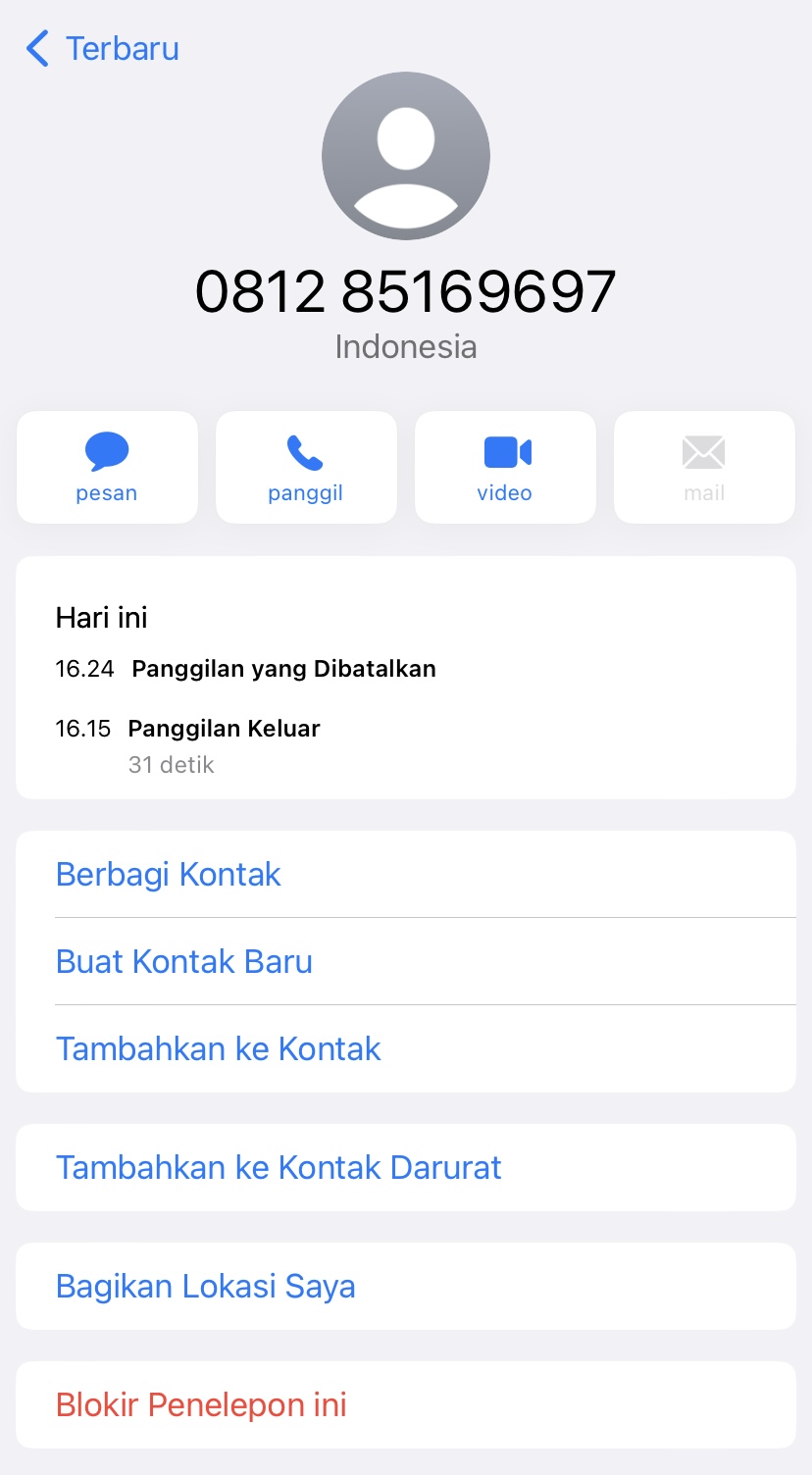Screen dimensions: 812x1475
Task: Call the number with panggil button
Action: click(x=306, y=467)
